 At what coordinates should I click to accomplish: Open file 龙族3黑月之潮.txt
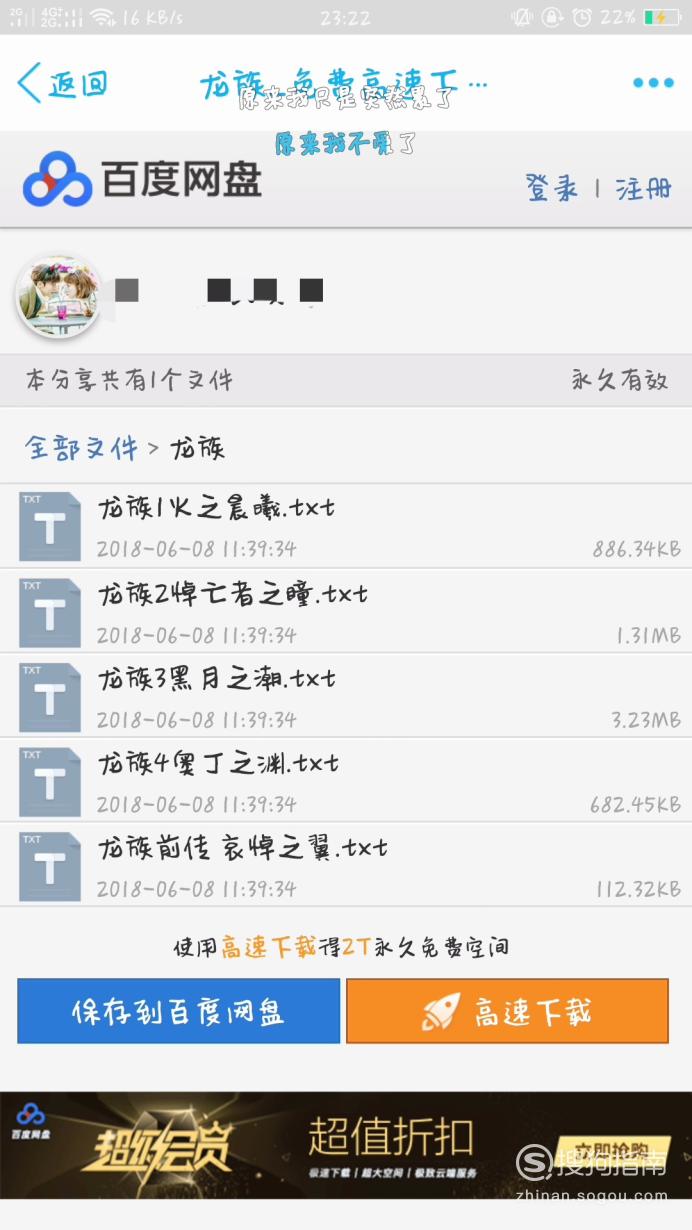tap(346, 696)
